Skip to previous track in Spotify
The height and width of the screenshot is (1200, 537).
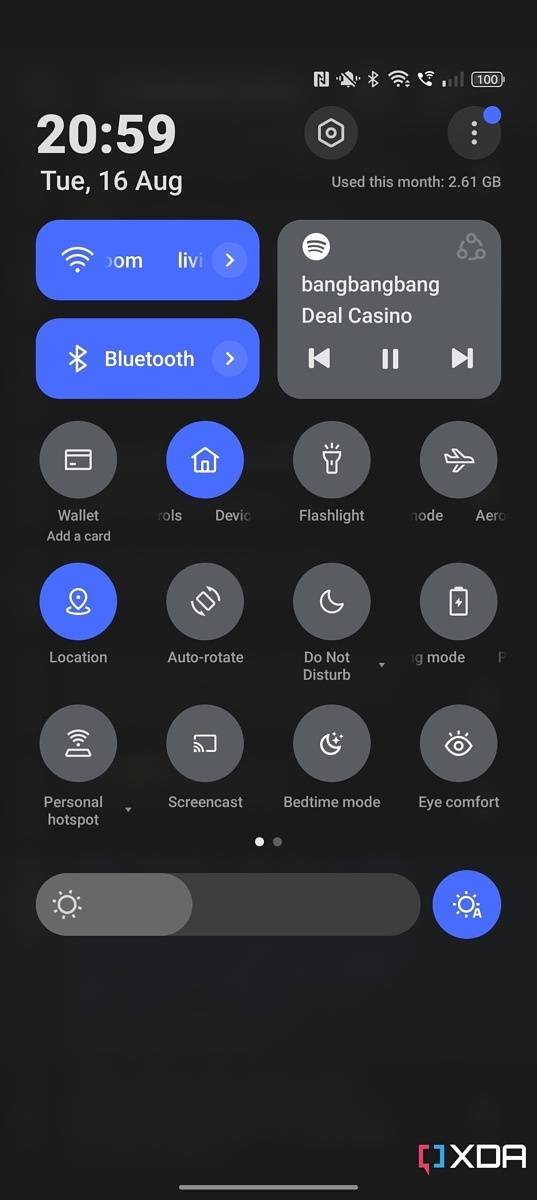pyautogui.click(x=319, y=358)
